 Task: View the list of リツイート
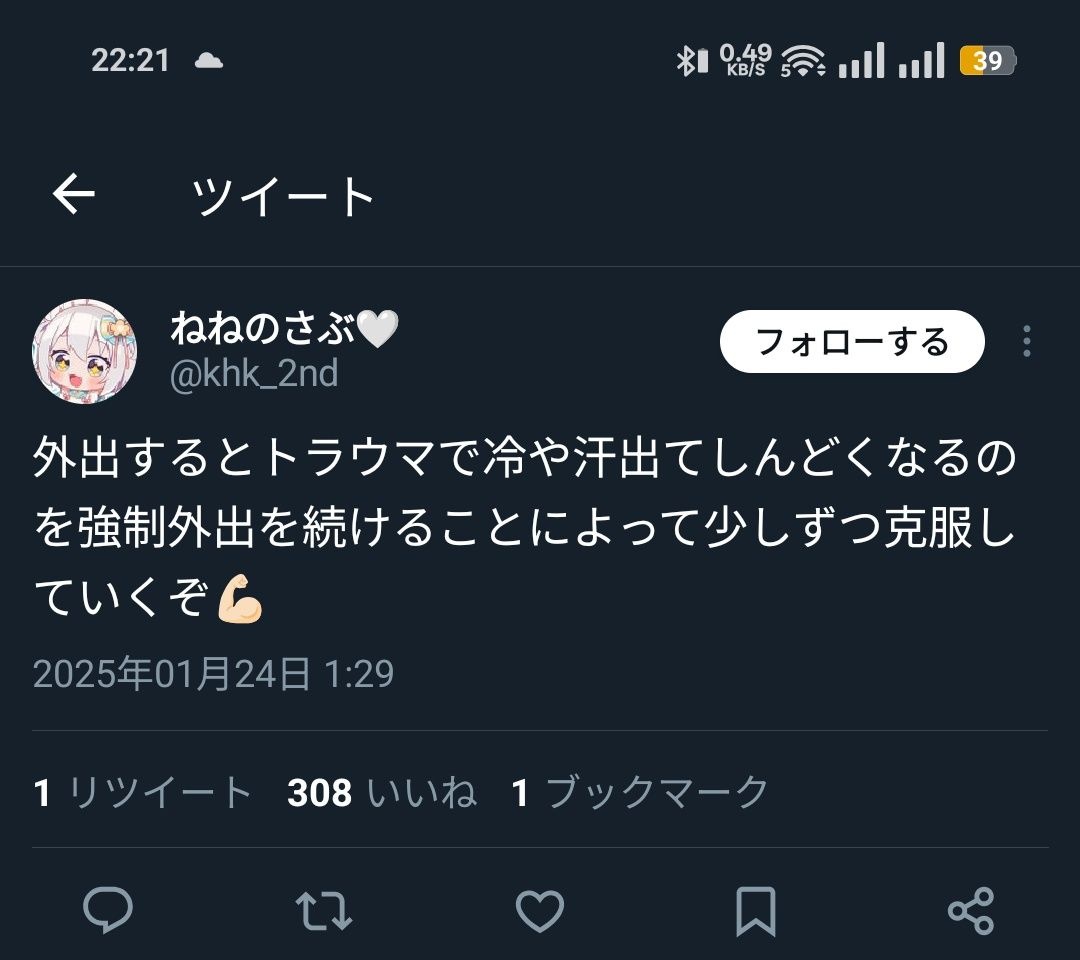142,793
